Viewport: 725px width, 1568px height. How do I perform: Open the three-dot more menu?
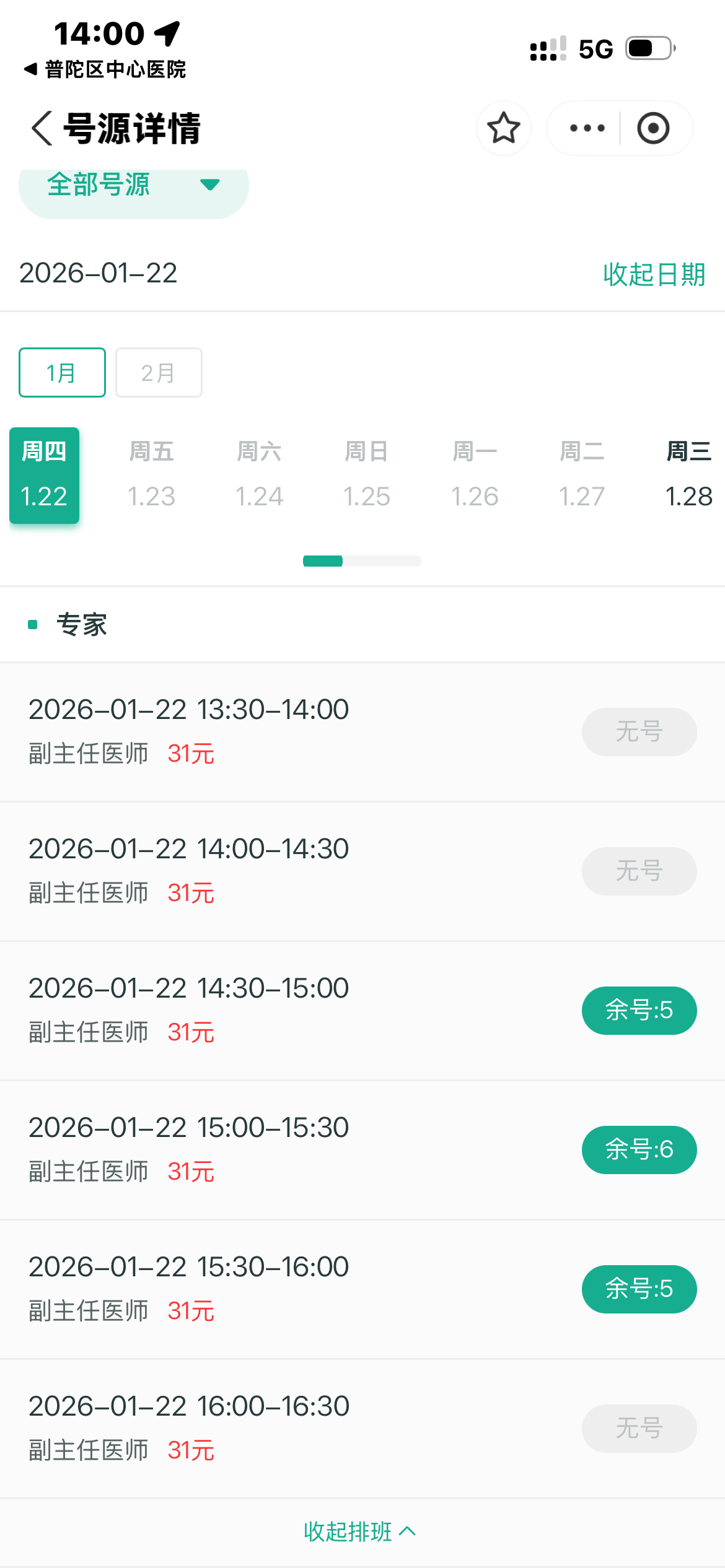pos(586,128)
